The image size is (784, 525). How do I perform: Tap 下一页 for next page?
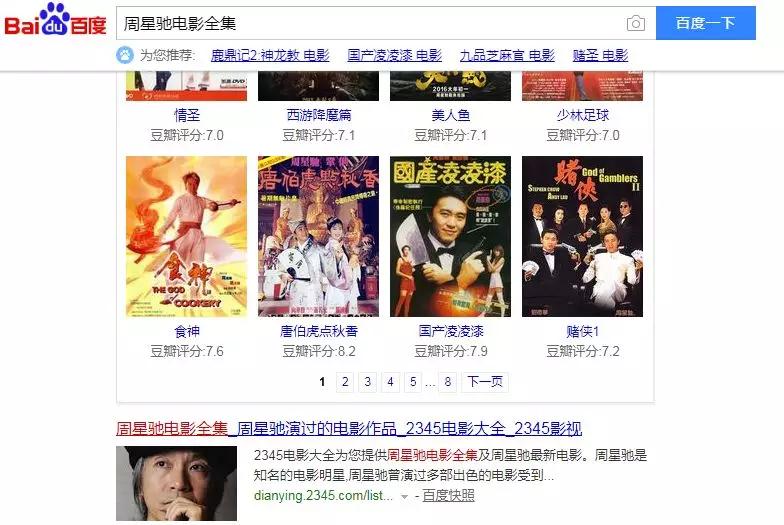pos(485,382)
